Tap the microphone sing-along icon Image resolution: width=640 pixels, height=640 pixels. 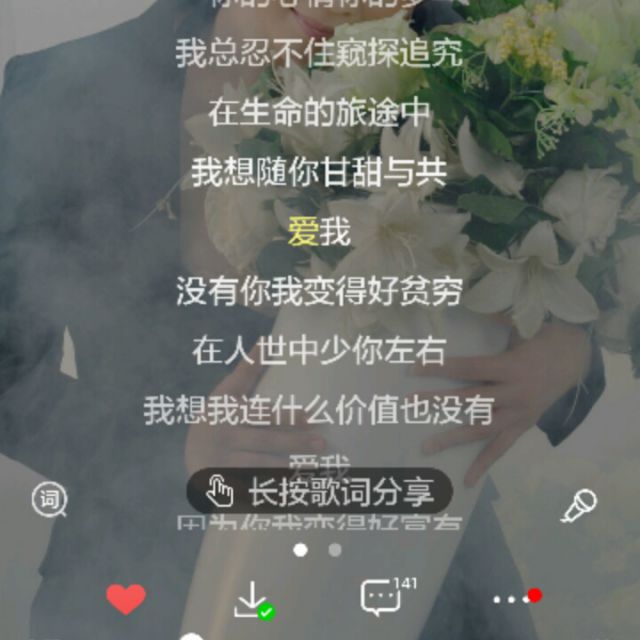coord(578,506)
